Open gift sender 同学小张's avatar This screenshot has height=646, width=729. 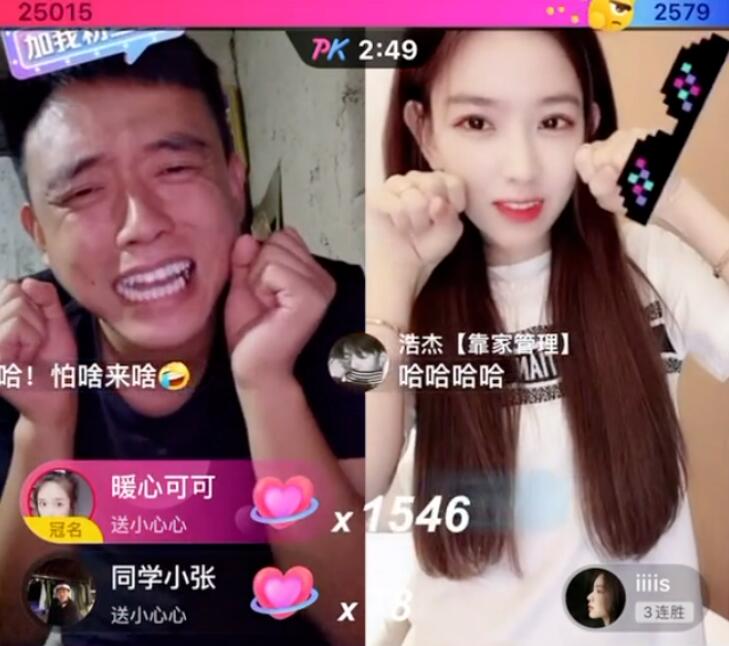click(x=60, y=590)
